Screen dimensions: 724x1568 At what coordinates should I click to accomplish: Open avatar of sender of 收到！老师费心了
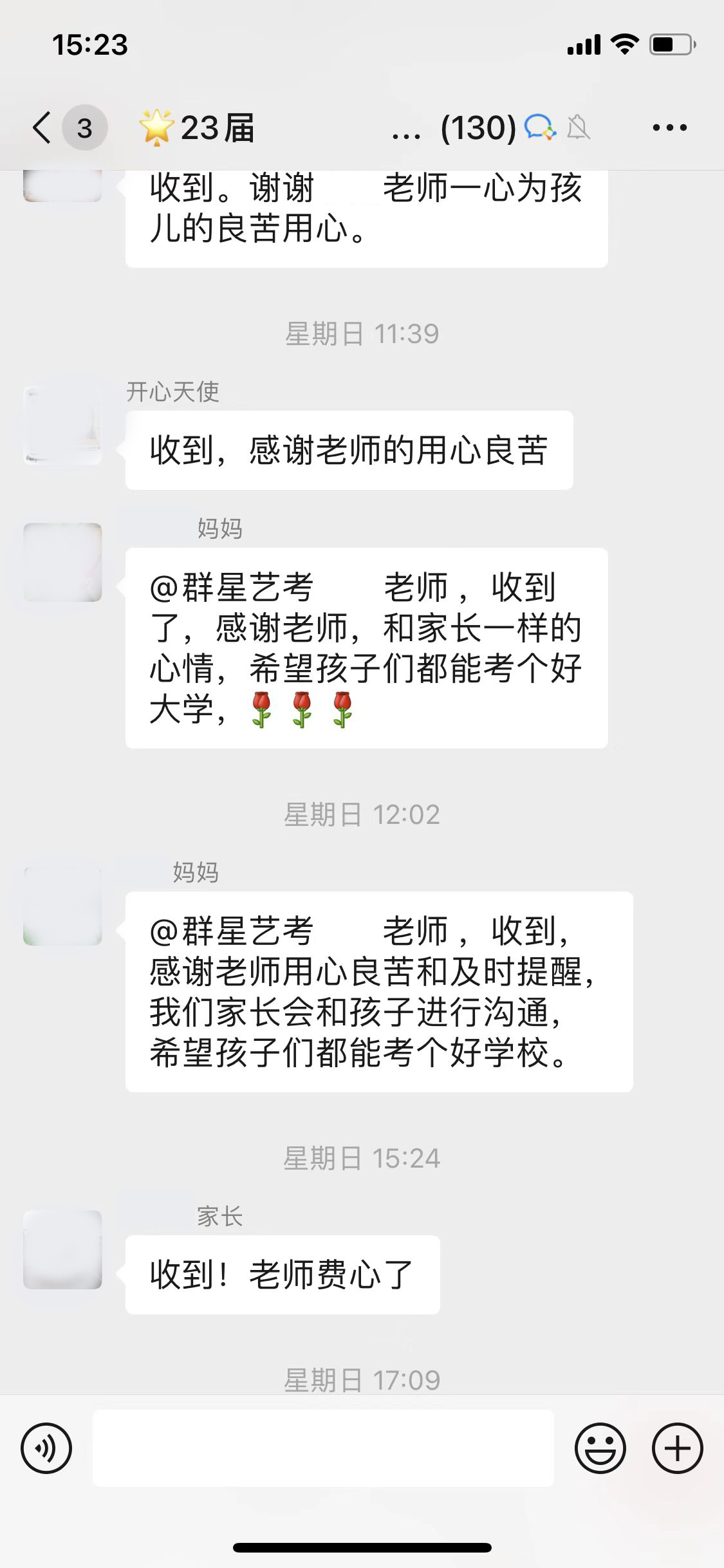(62, 1249)
